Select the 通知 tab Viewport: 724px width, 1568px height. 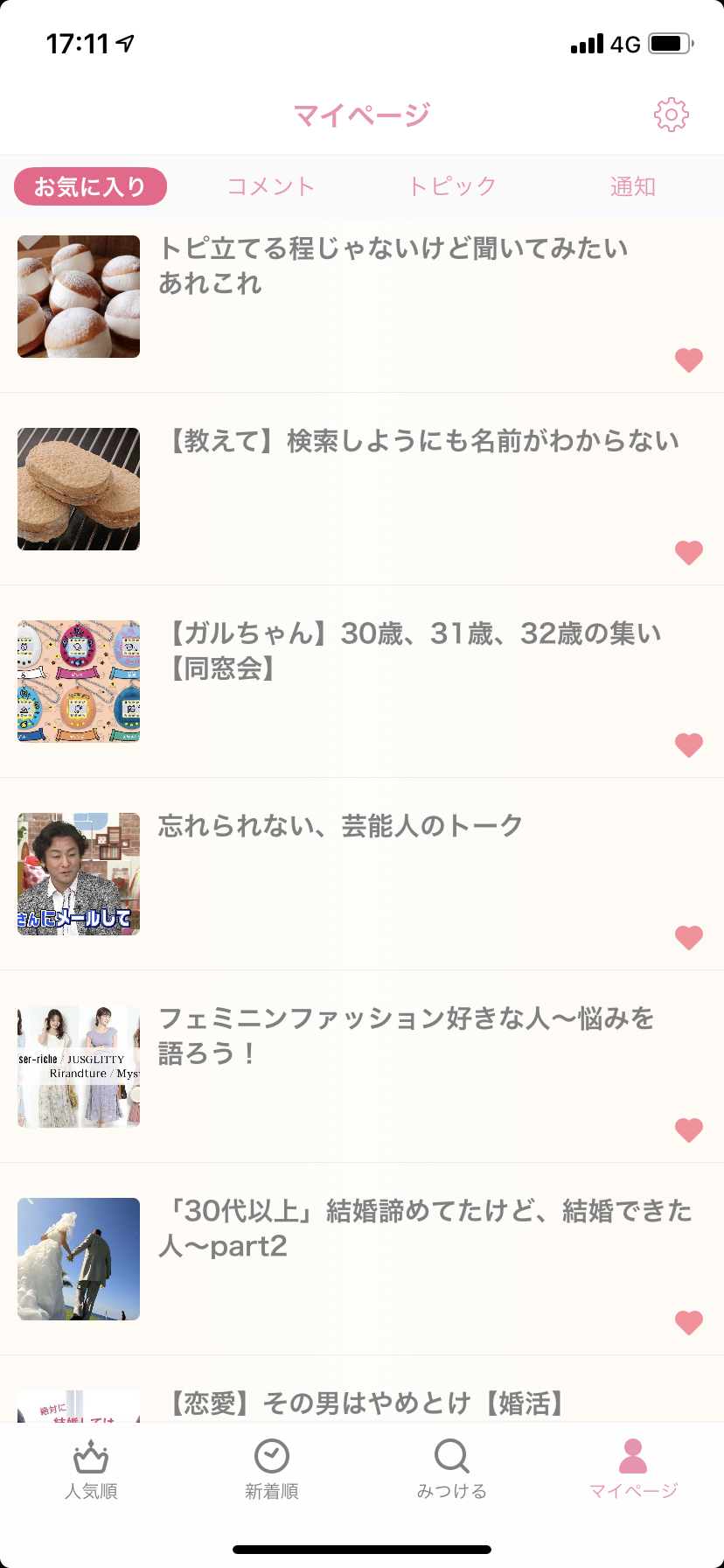tap(633, 185)
